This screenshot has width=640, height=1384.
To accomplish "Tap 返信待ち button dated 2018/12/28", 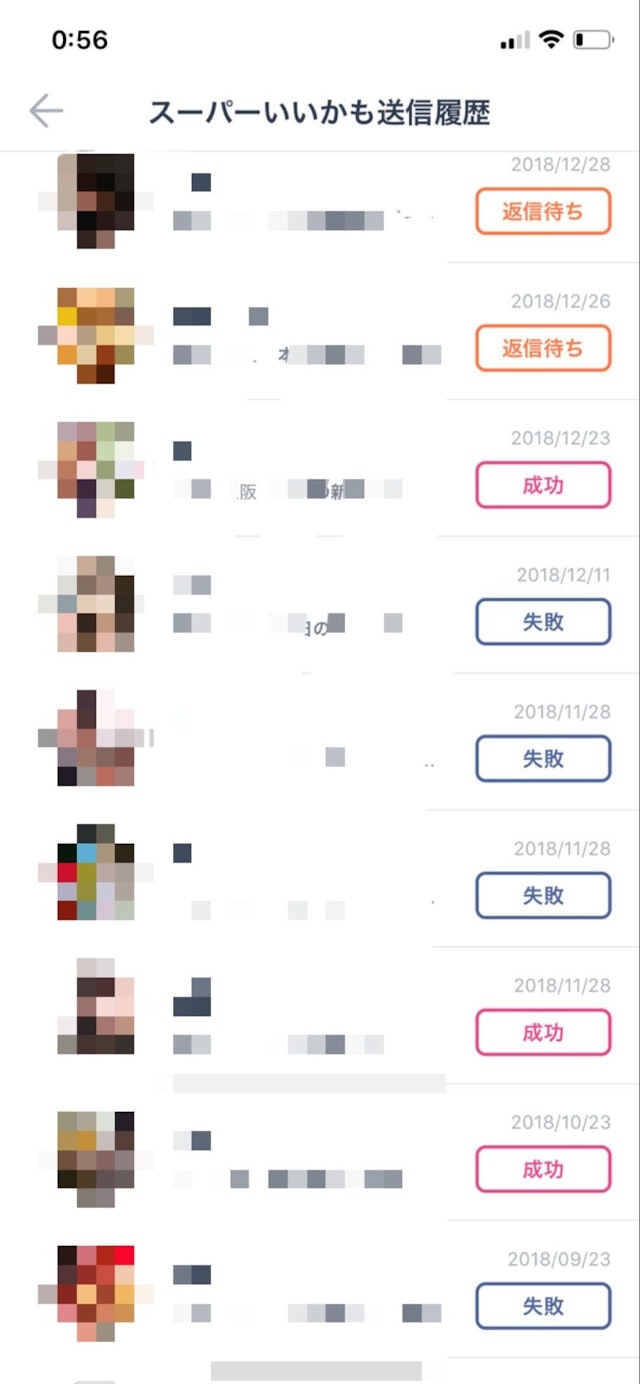I will tap(542, 212).
